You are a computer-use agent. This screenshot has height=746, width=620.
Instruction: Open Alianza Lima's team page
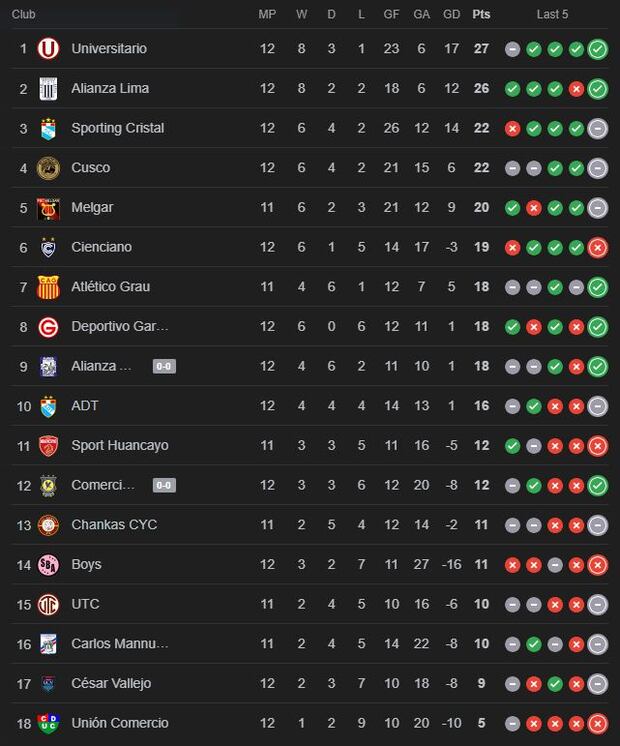(109, 88)
